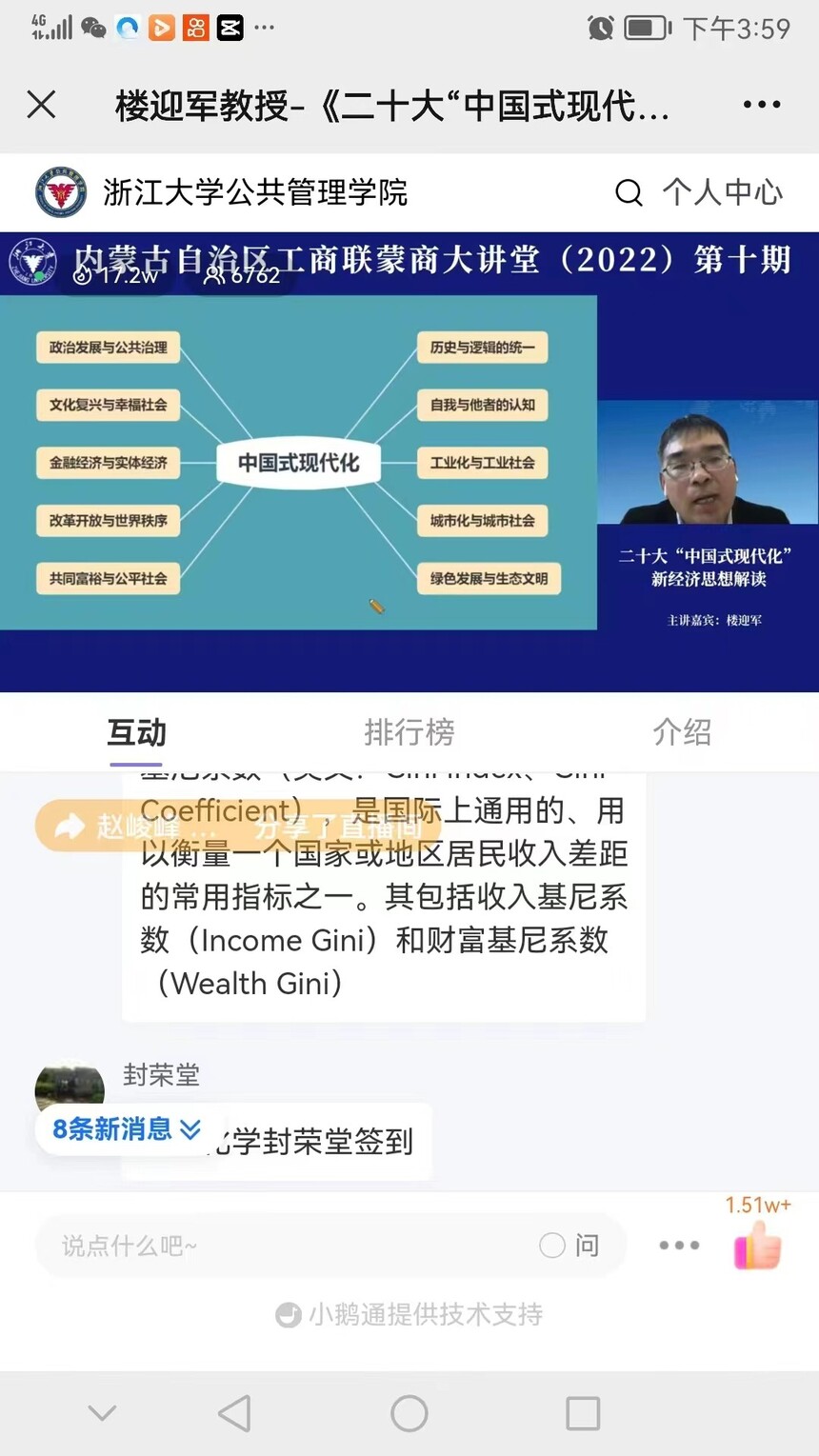Screen dimensions: 819x1456
Task: Select the 互动 tab
Action: pyautogui.click(x=136, y=732)
